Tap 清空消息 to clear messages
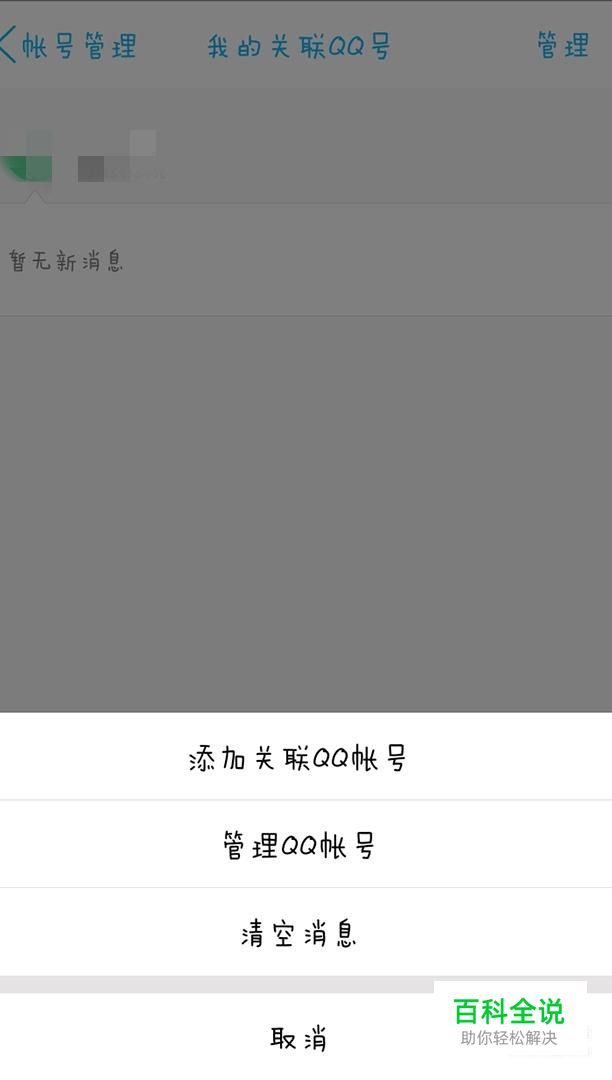 306,932
